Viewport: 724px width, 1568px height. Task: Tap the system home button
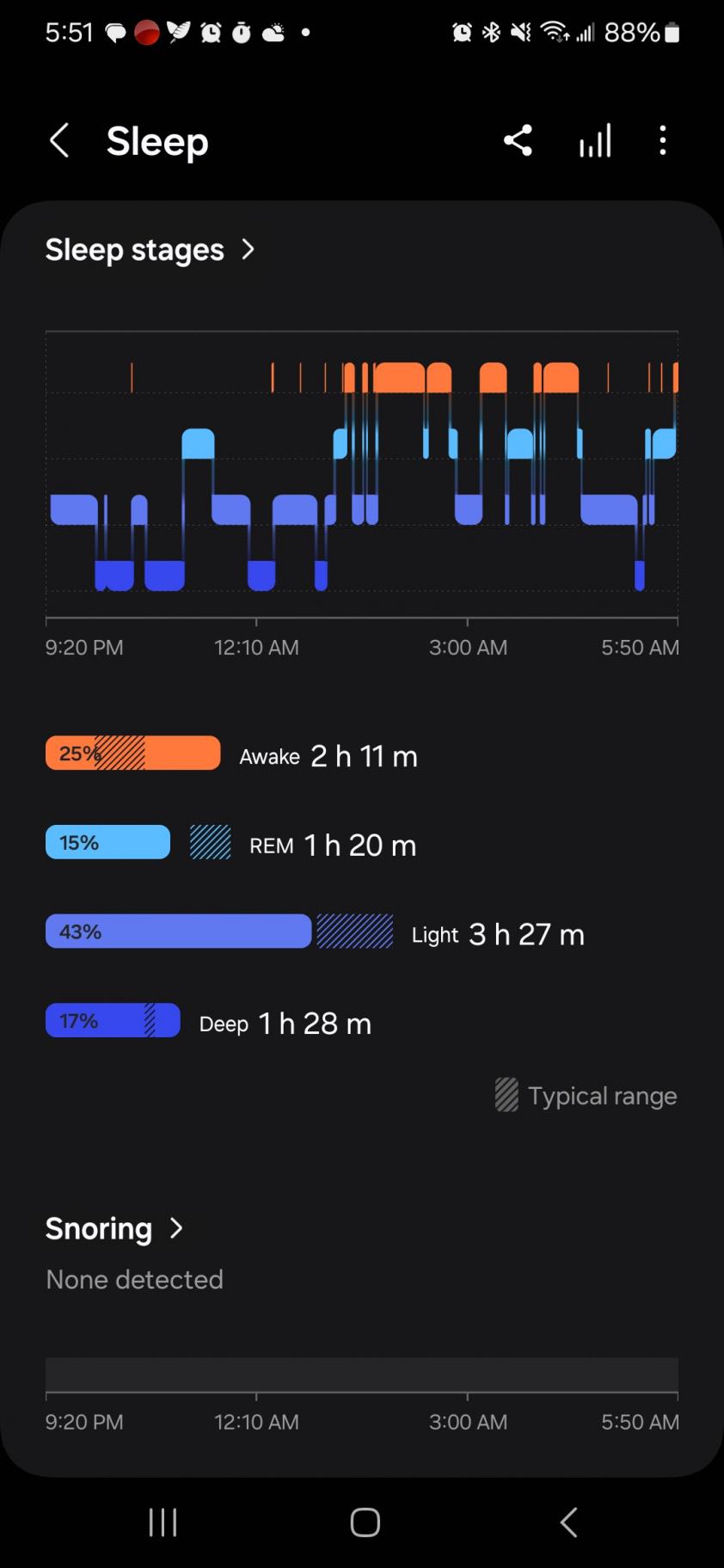tap(365, 1522)
